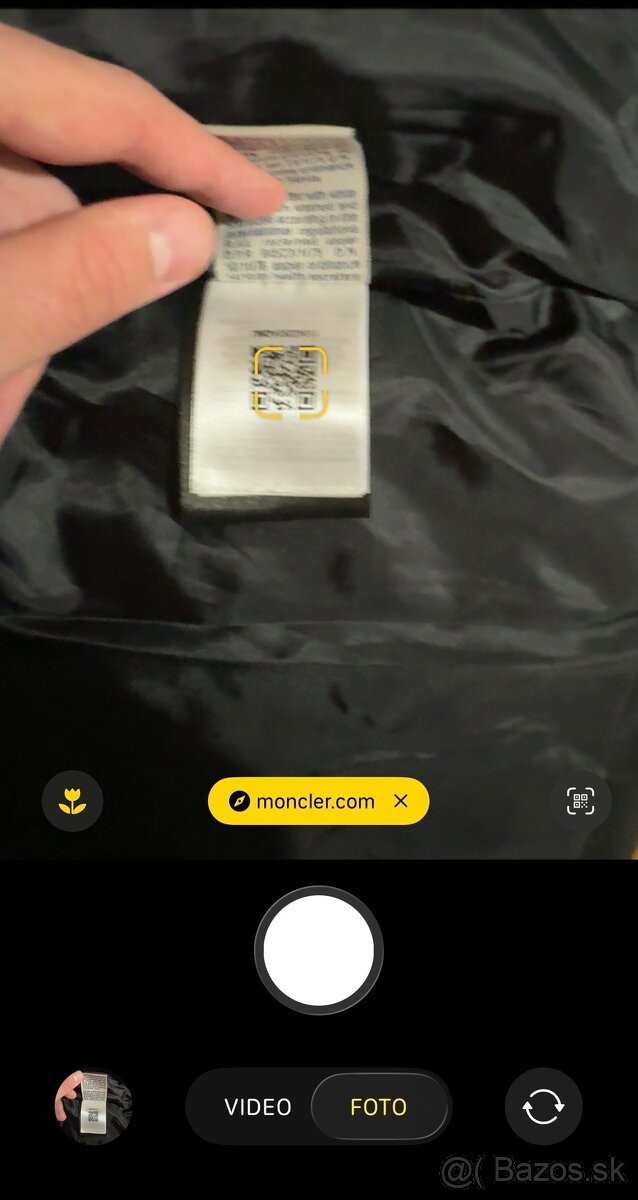The image size is (638, 1200).
Task: Open the moncler.com QR link
Action: click(x=304, y=801)
